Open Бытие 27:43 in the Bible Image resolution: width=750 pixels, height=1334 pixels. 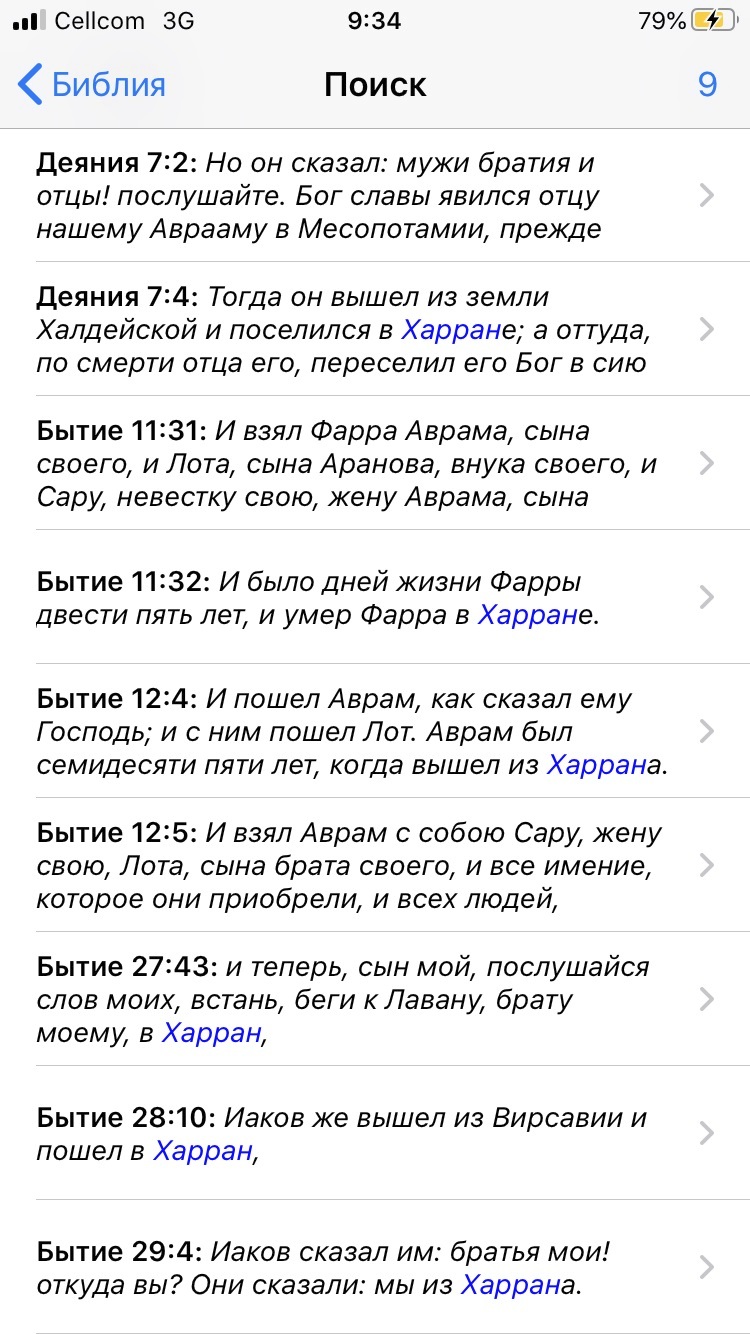tap(375, 999)
